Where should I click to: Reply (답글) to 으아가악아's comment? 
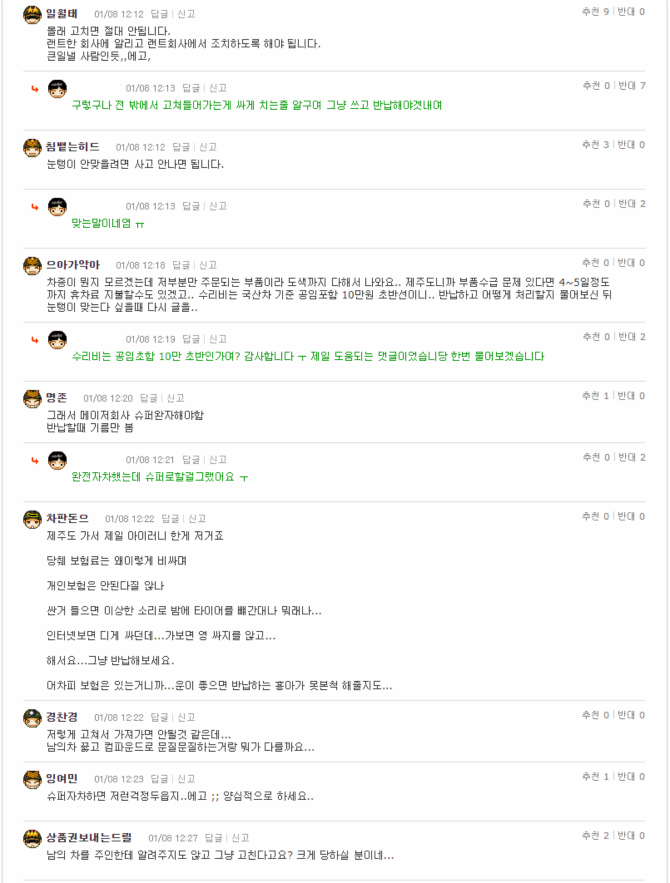pyautogui.click(x=180, y=265)
